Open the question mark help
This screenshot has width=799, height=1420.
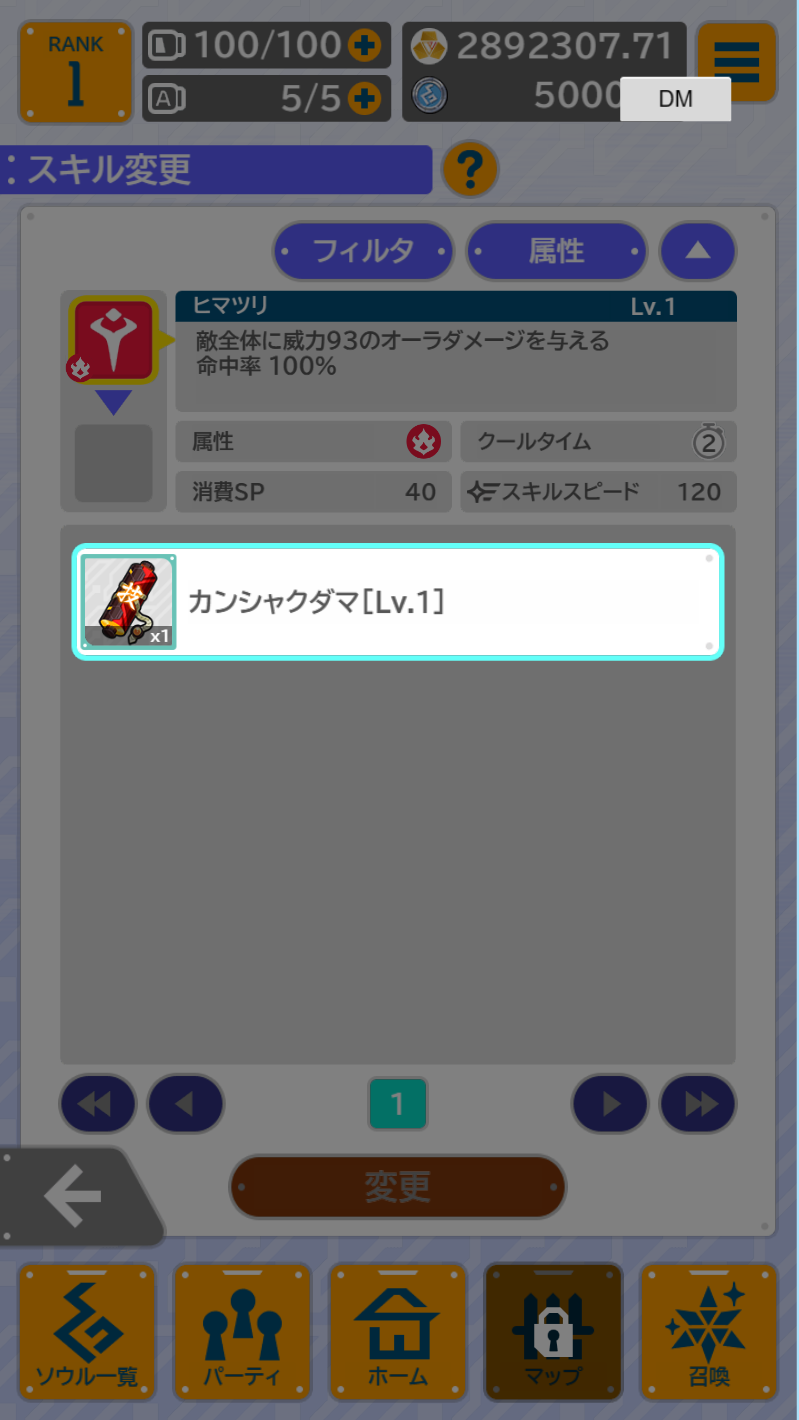470,171
